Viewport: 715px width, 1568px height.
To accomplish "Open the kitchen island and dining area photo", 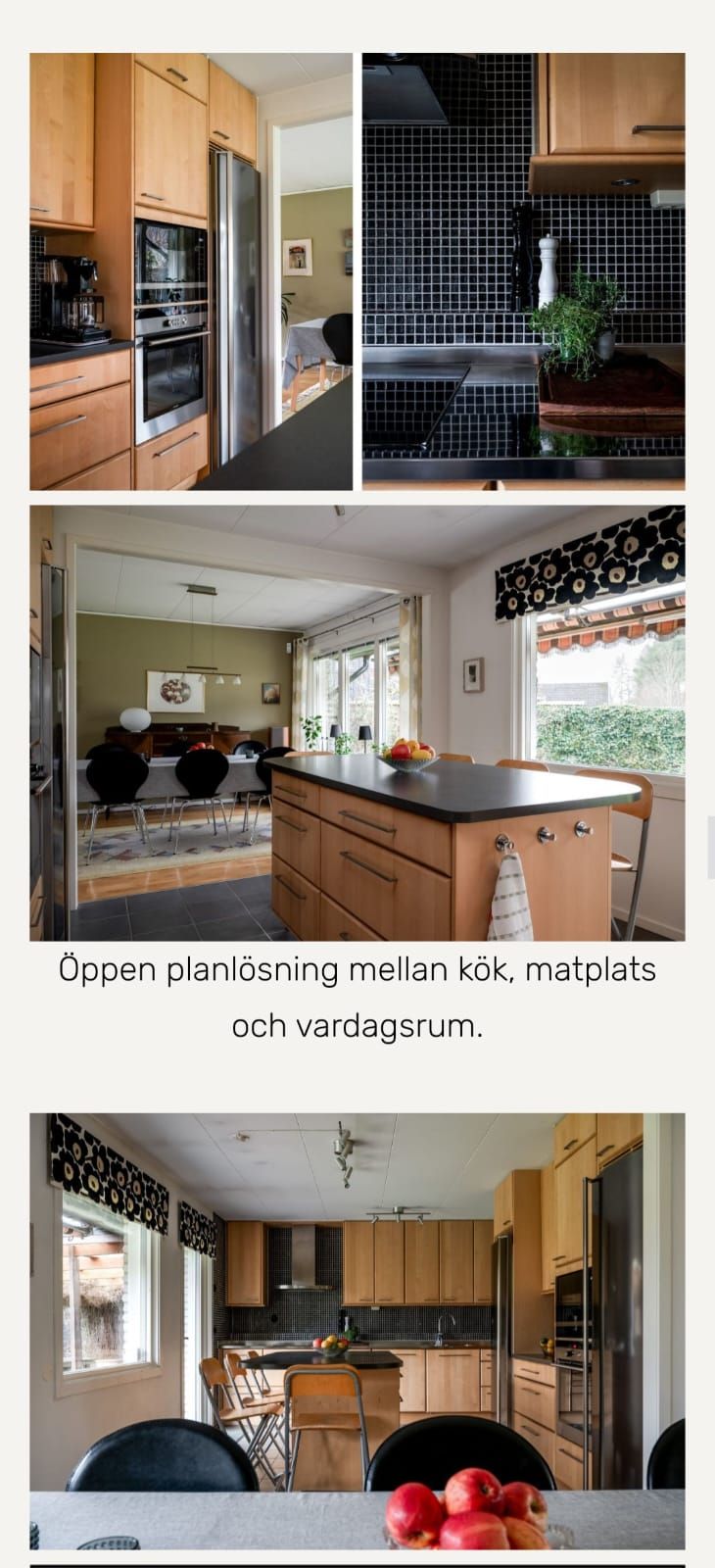I will (x=357, y=723).
